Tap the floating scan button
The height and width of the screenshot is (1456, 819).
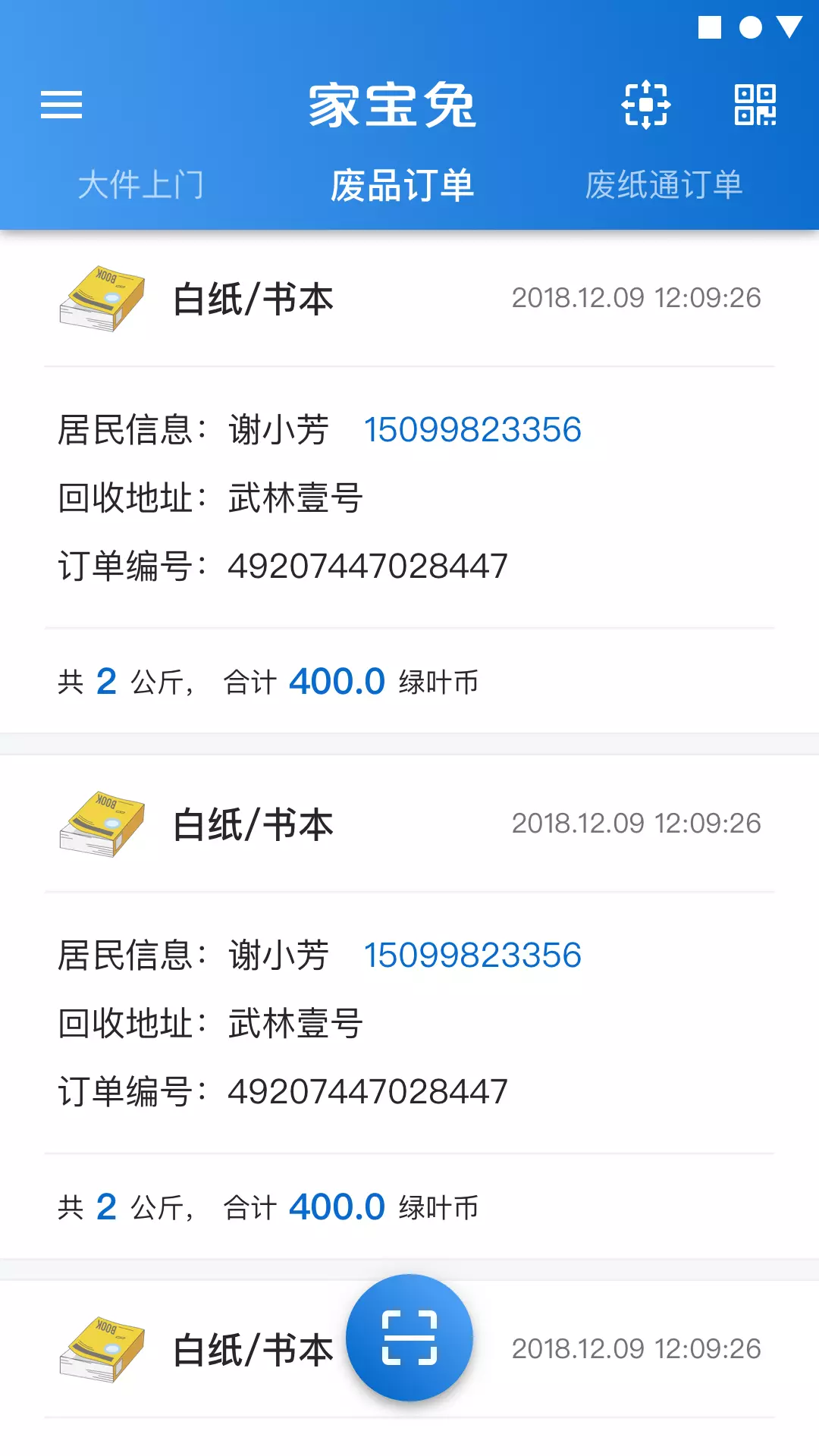(x=409, y=1338)
